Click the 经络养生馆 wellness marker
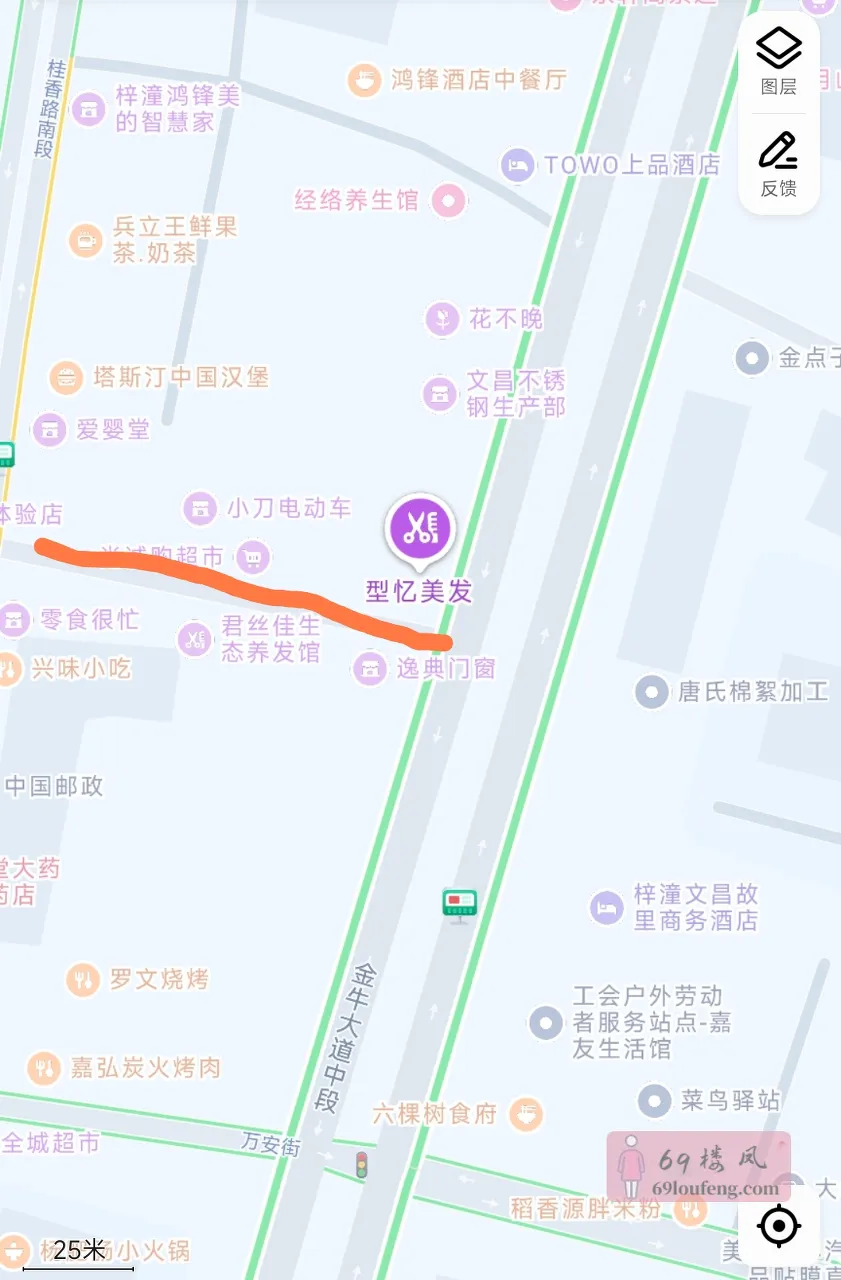Screen dimensions: 841x1280 point(447,200)
